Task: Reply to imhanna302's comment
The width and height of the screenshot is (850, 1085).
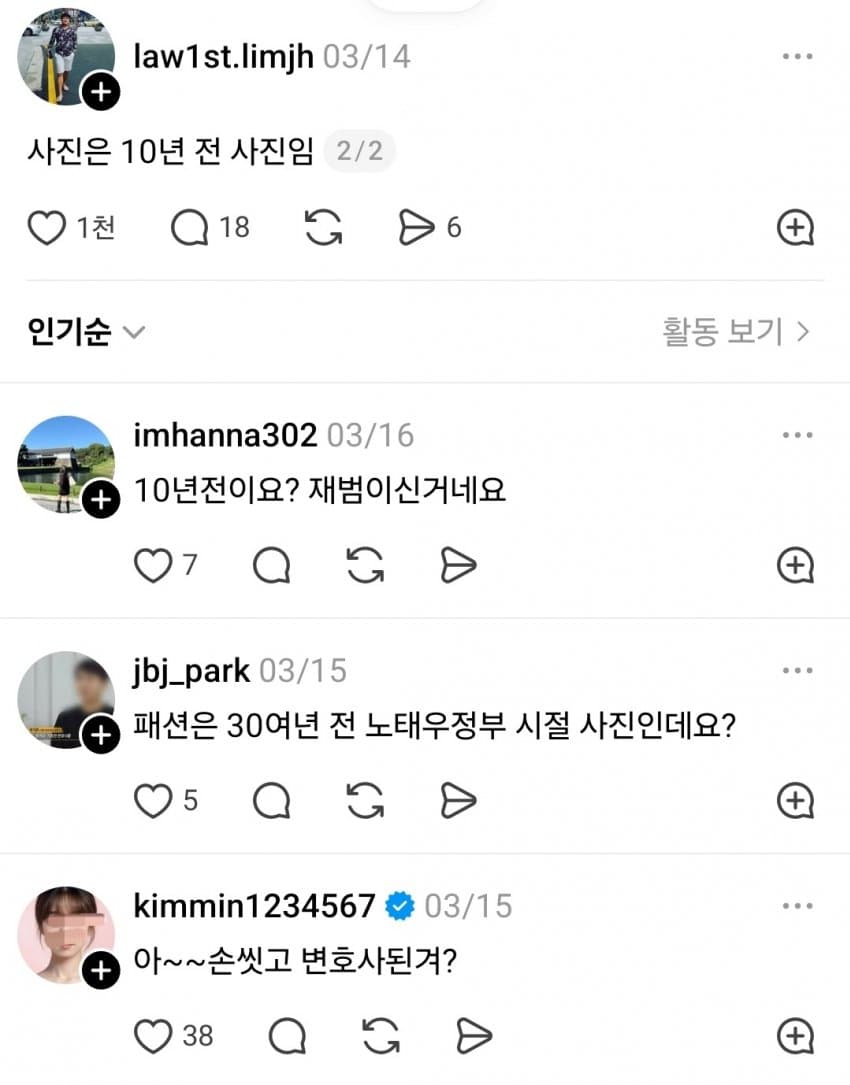Action: (271, 567)
